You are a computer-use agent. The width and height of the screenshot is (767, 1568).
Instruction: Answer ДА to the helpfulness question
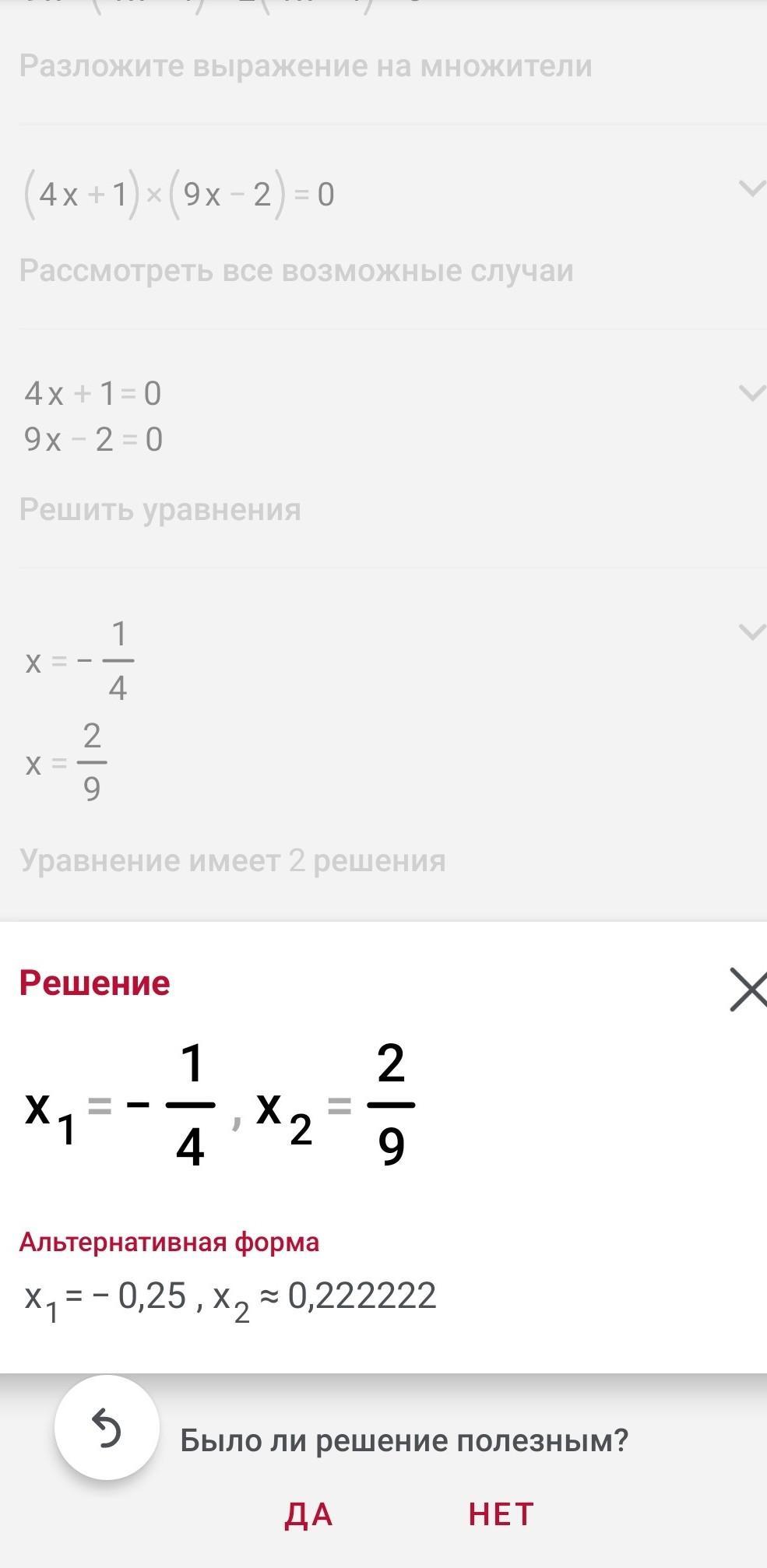(309, 1514)
